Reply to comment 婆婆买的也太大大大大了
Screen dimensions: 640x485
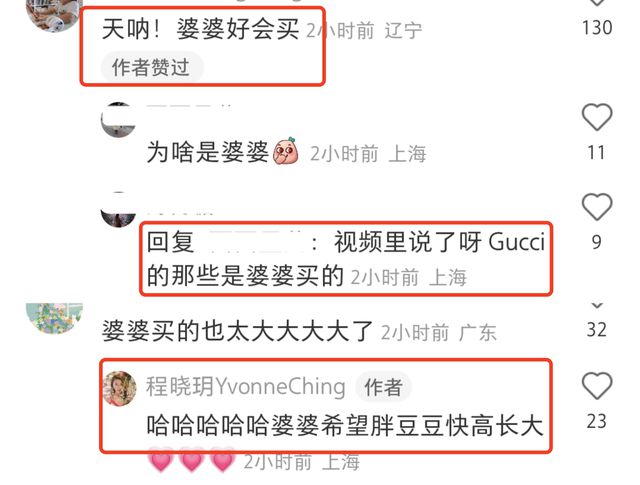[238, 331]
